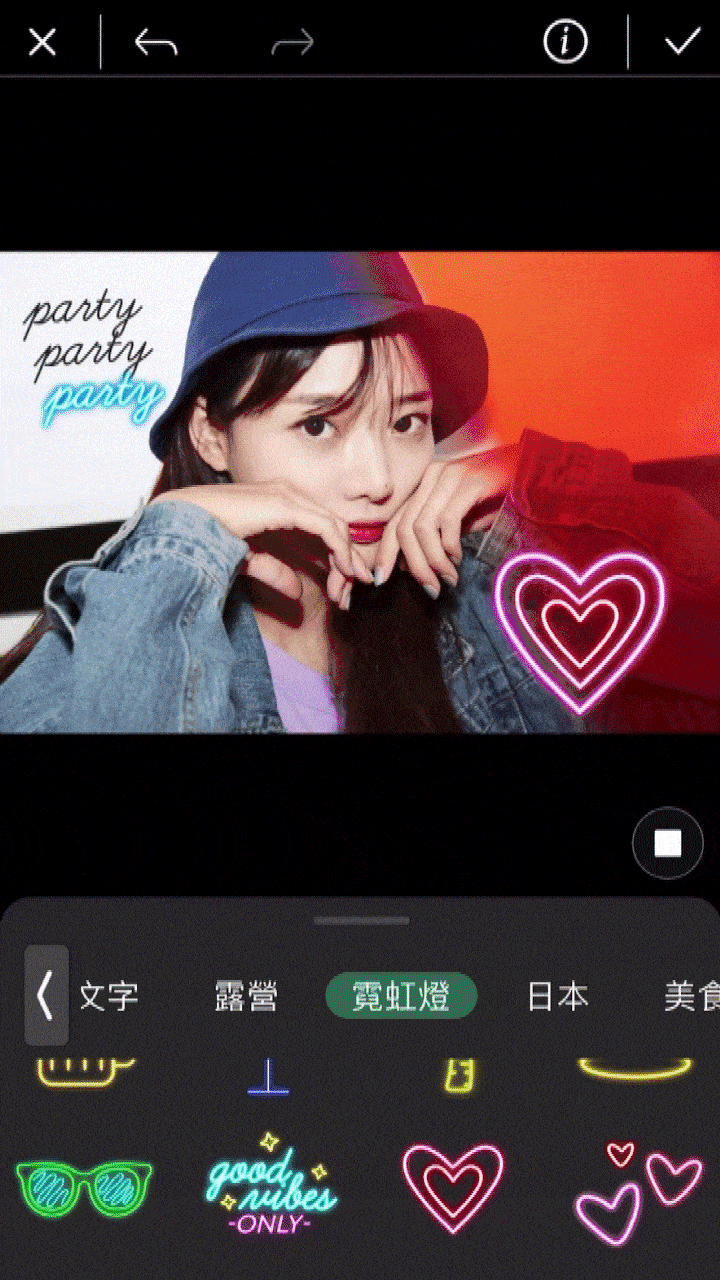Switch to the 美食 sticker category
This screenshot has width=720, height=1280.
click(x=692, y=996)
